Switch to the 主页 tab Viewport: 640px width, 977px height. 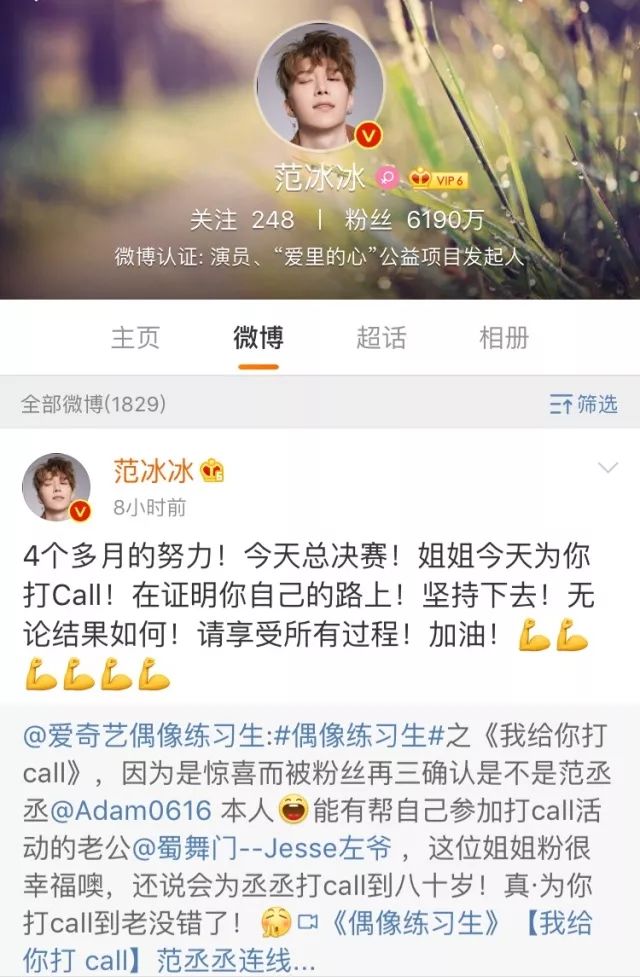click(135, 338)
